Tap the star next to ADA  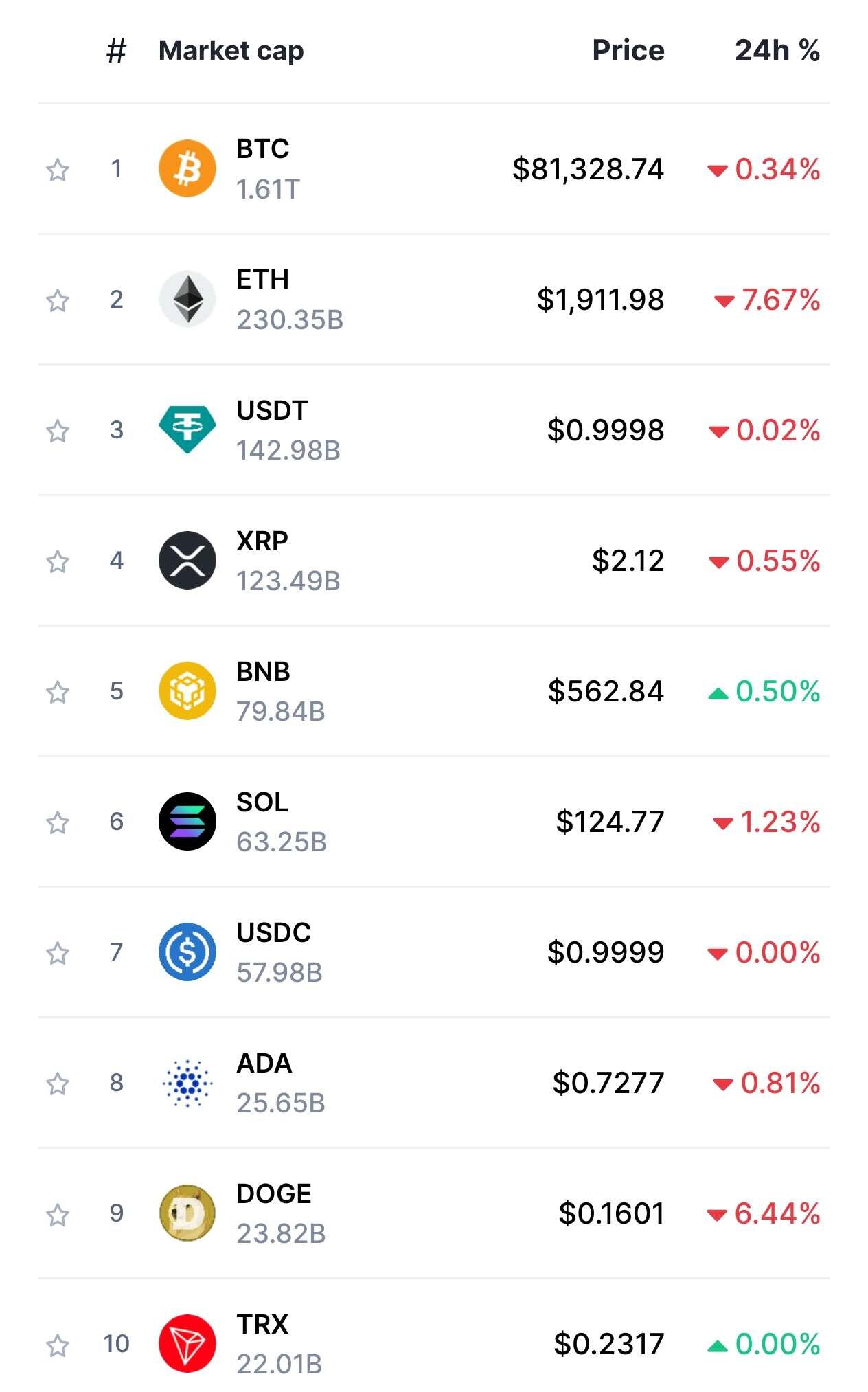(x=58, y=1084)
